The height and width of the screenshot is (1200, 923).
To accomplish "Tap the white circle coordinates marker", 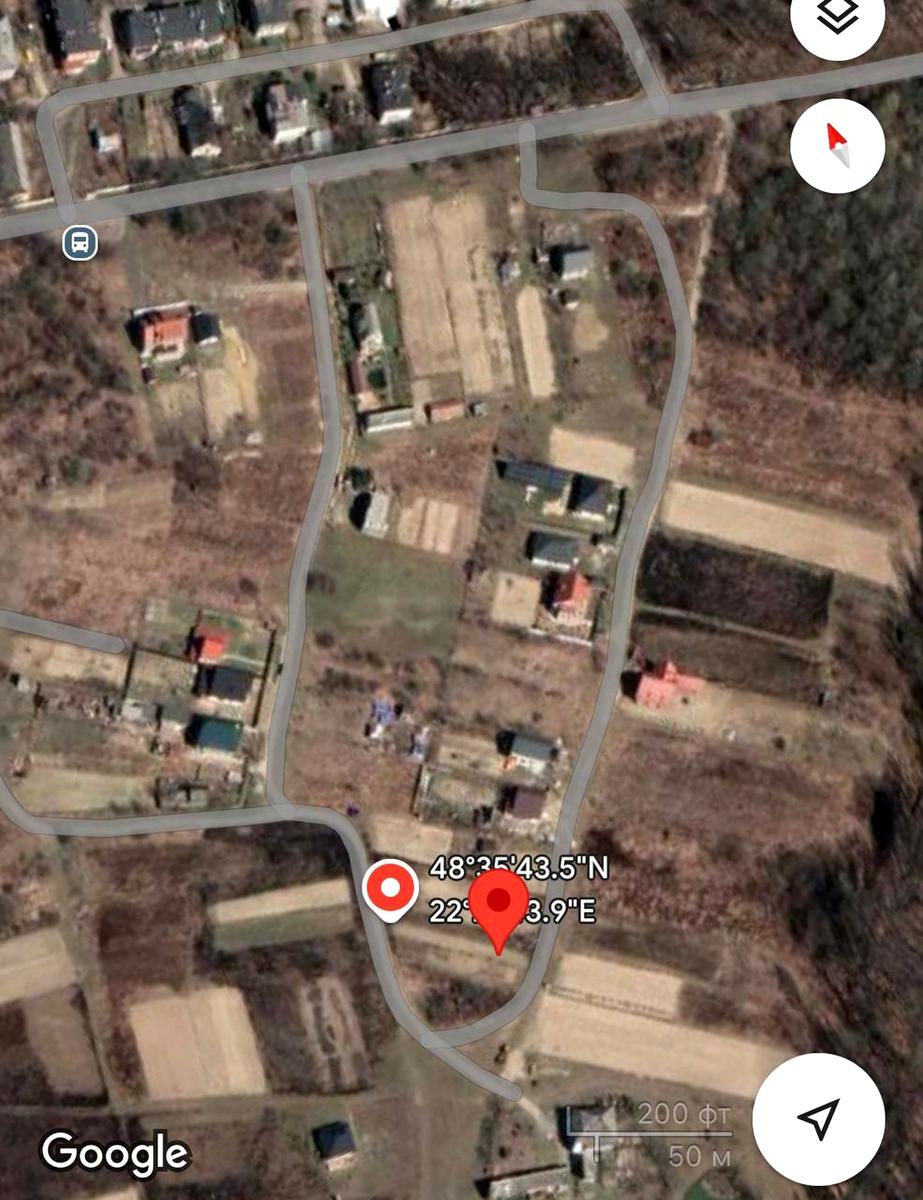I will [x=390, y=888].
